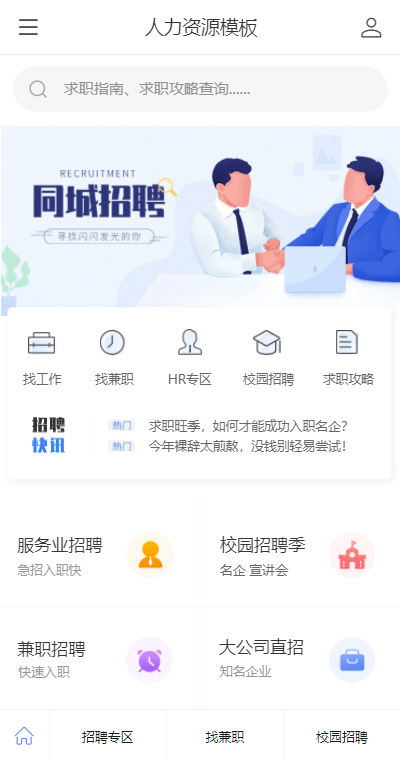
Task: Switch to 找兼职 in bottom bar
Action: coord(225,737)
